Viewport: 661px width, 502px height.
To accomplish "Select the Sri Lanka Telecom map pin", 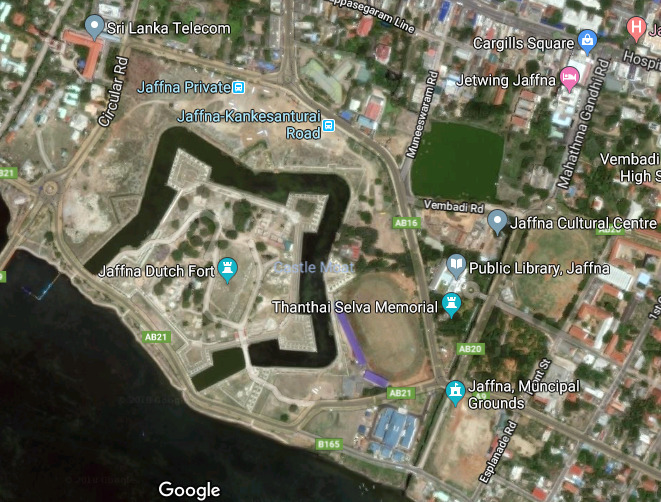I will tap(95, 26).
